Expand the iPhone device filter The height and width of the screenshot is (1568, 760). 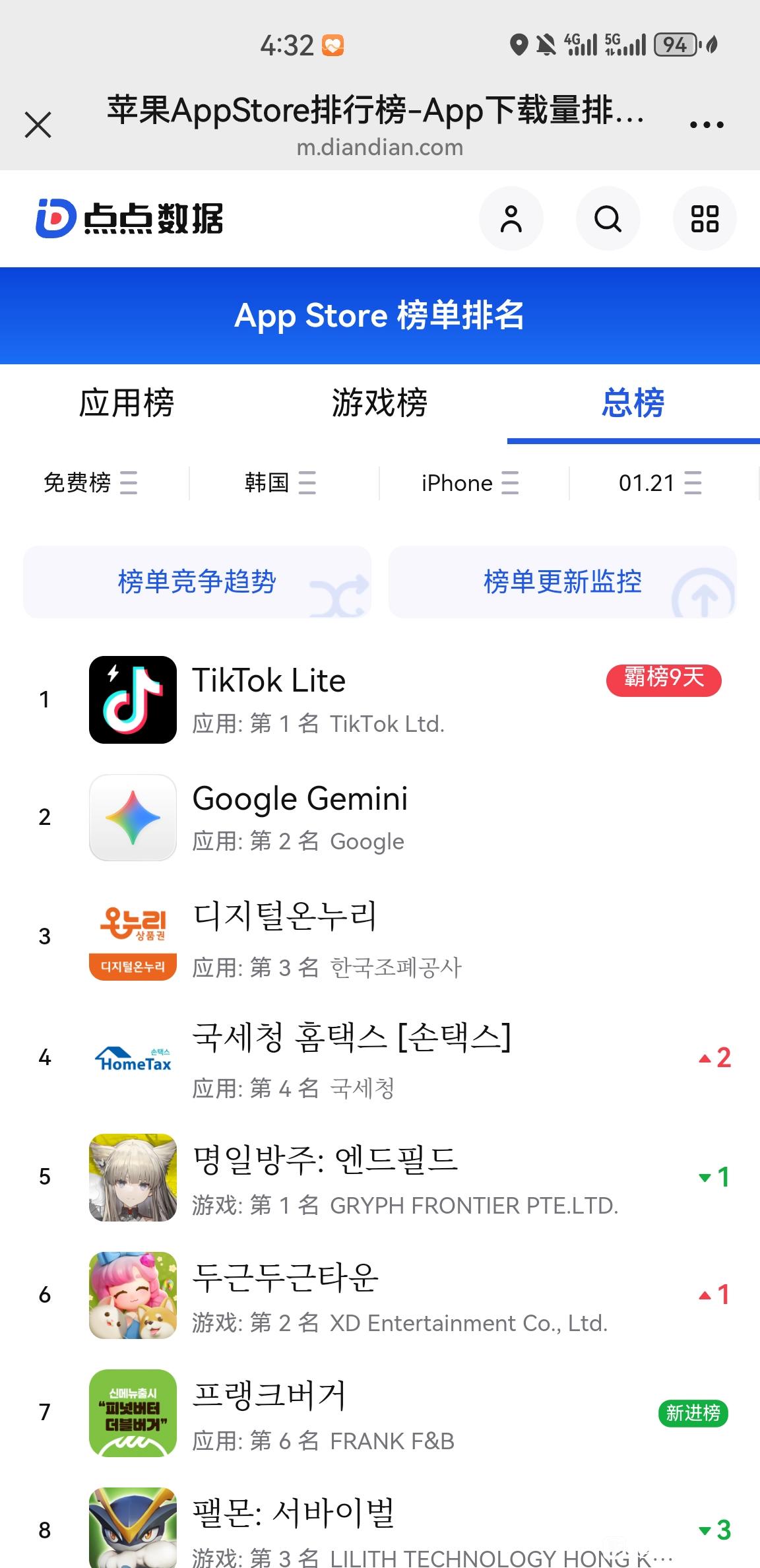pyautogui.click(x=470, y=483)
